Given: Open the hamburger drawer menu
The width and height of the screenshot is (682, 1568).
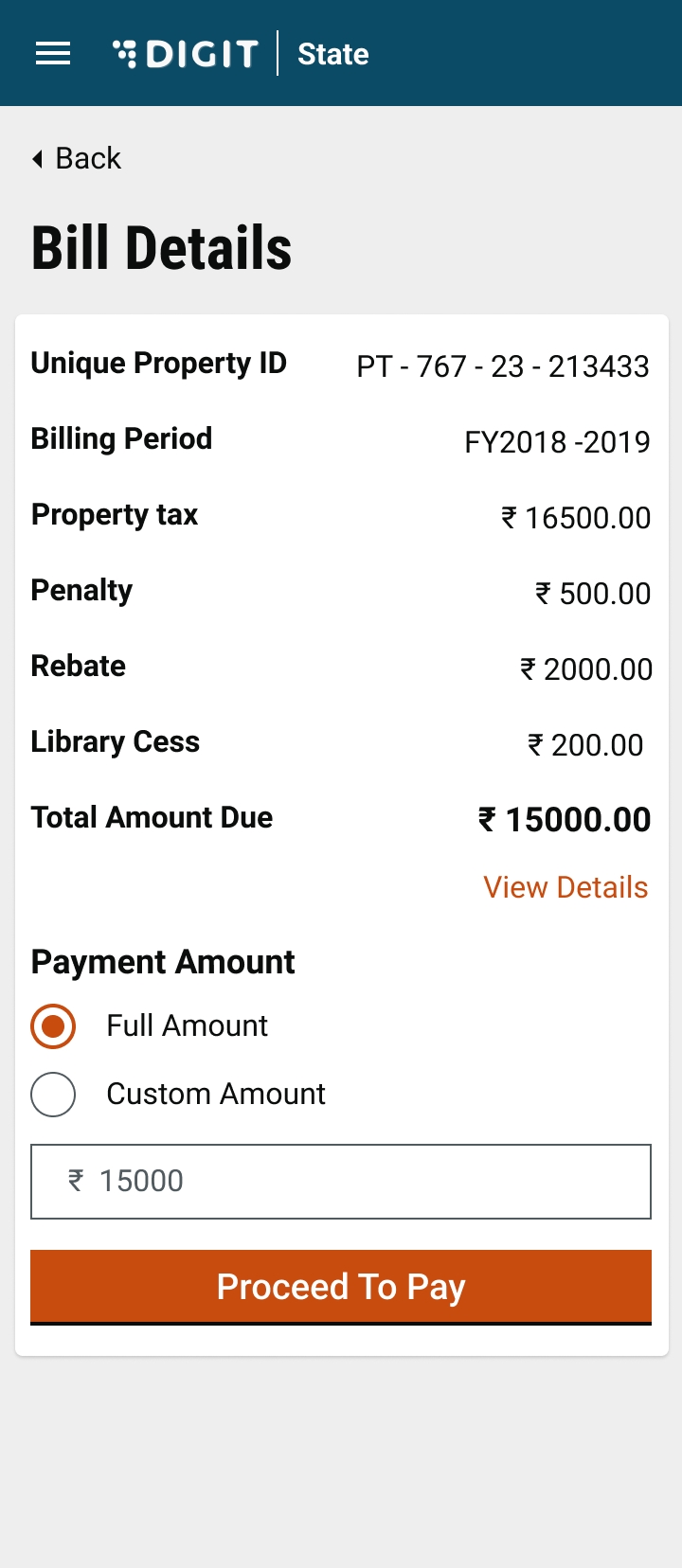Looking at the screenshot, I should click(x=53, y=54).
